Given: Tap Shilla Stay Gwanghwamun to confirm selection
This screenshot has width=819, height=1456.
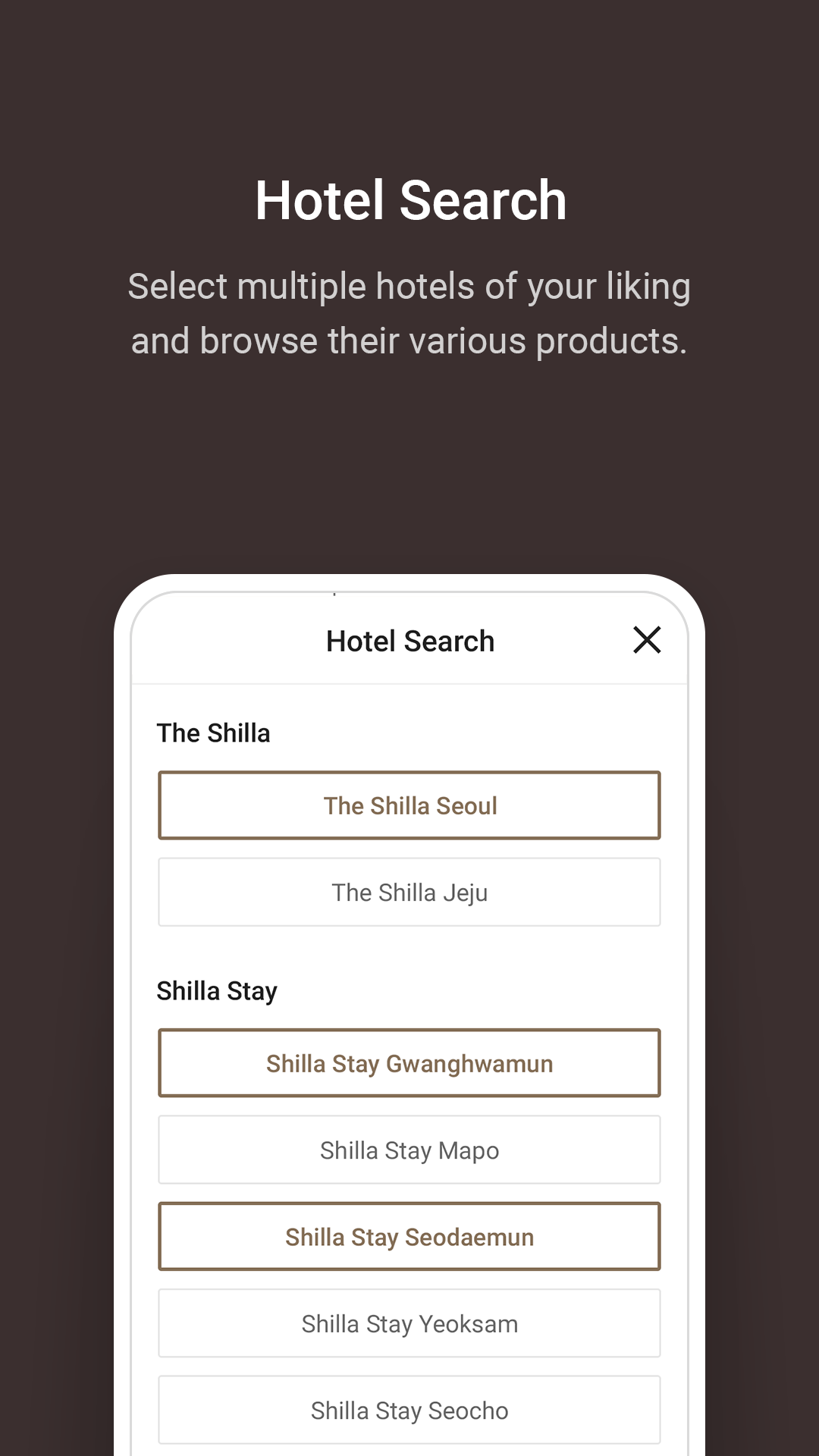Looking at the screenshot, I should click(409, 1063).
